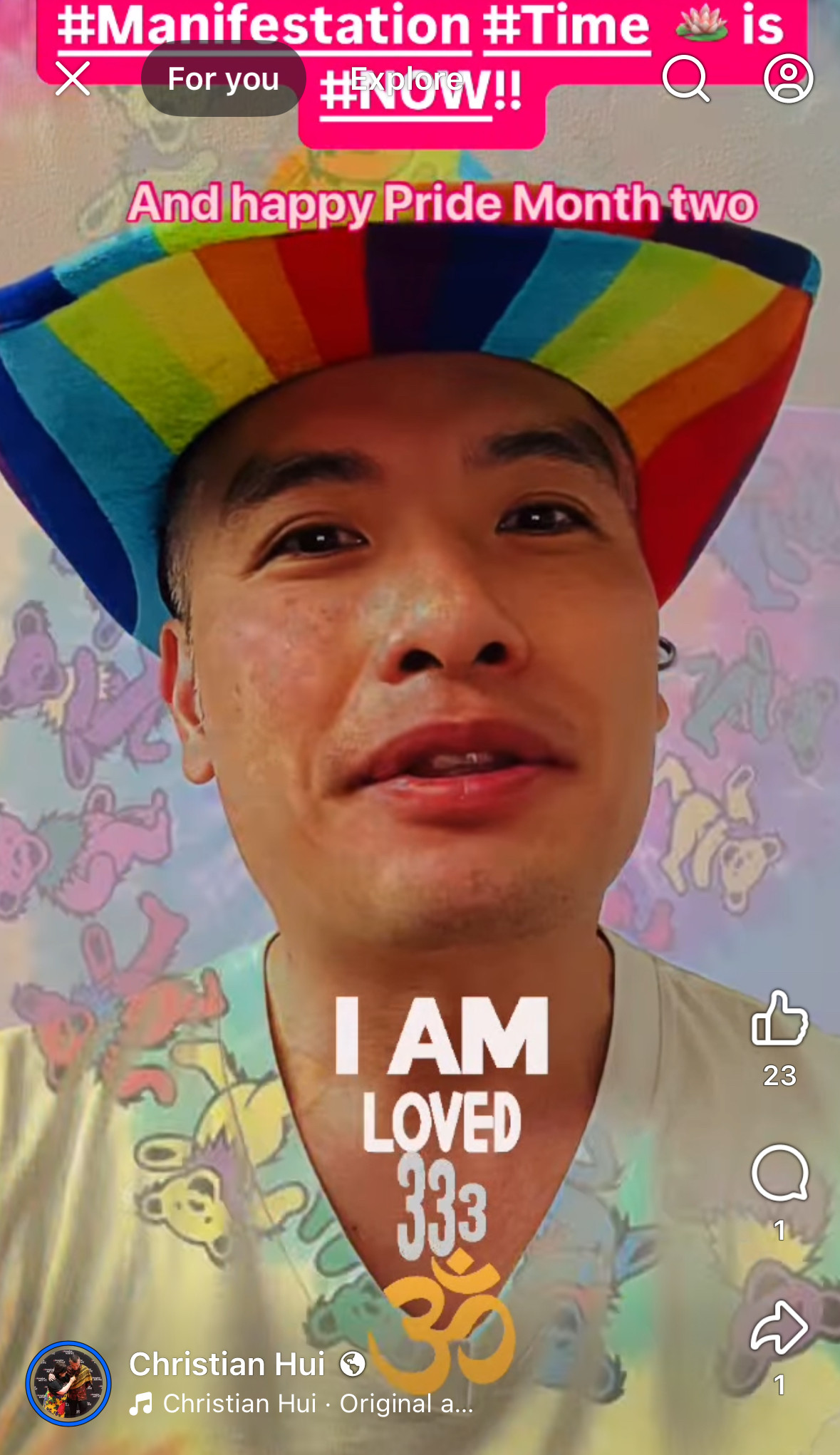Open Christian Hui's name link
The width and height of the screenshot is (840, 1455).
[227, 1364]
